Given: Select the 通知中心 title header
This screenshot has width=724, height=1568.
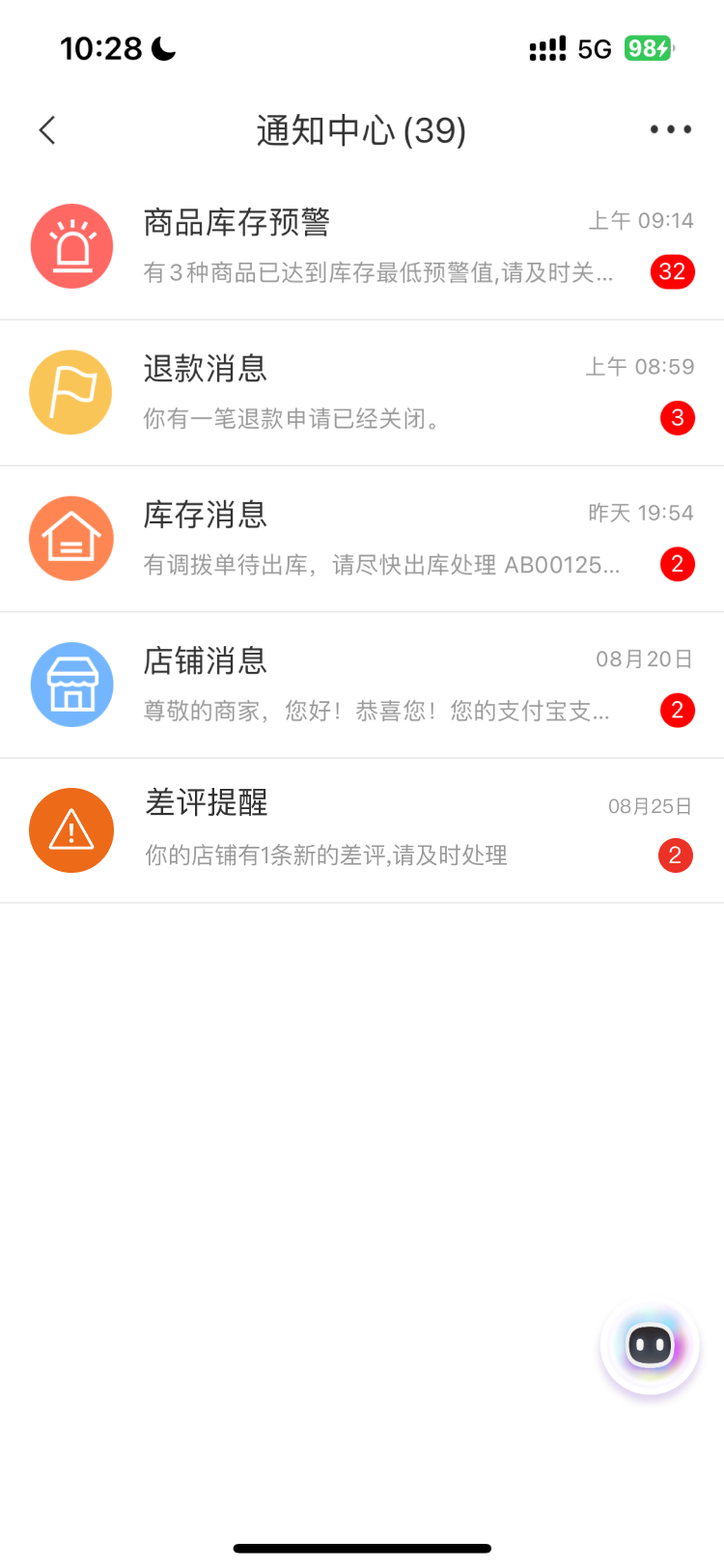Looking at the screenshot, I should (362, 129).
